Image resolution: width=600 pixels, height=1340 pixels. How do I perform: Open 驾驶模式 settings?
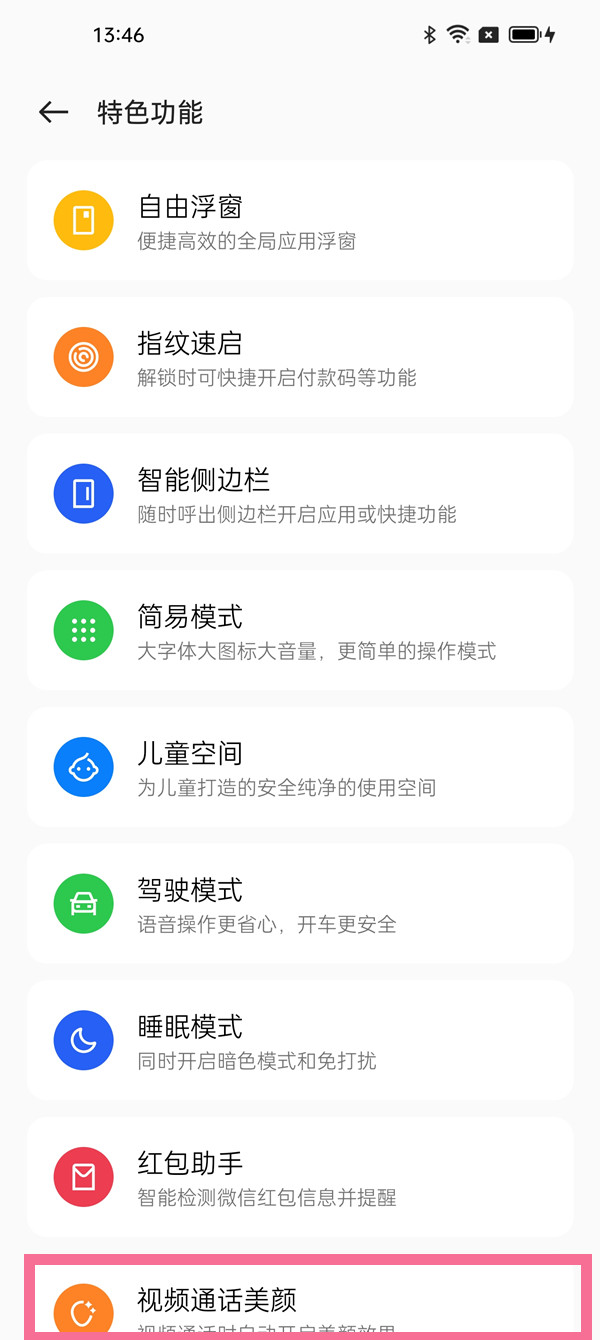[300, 903]
